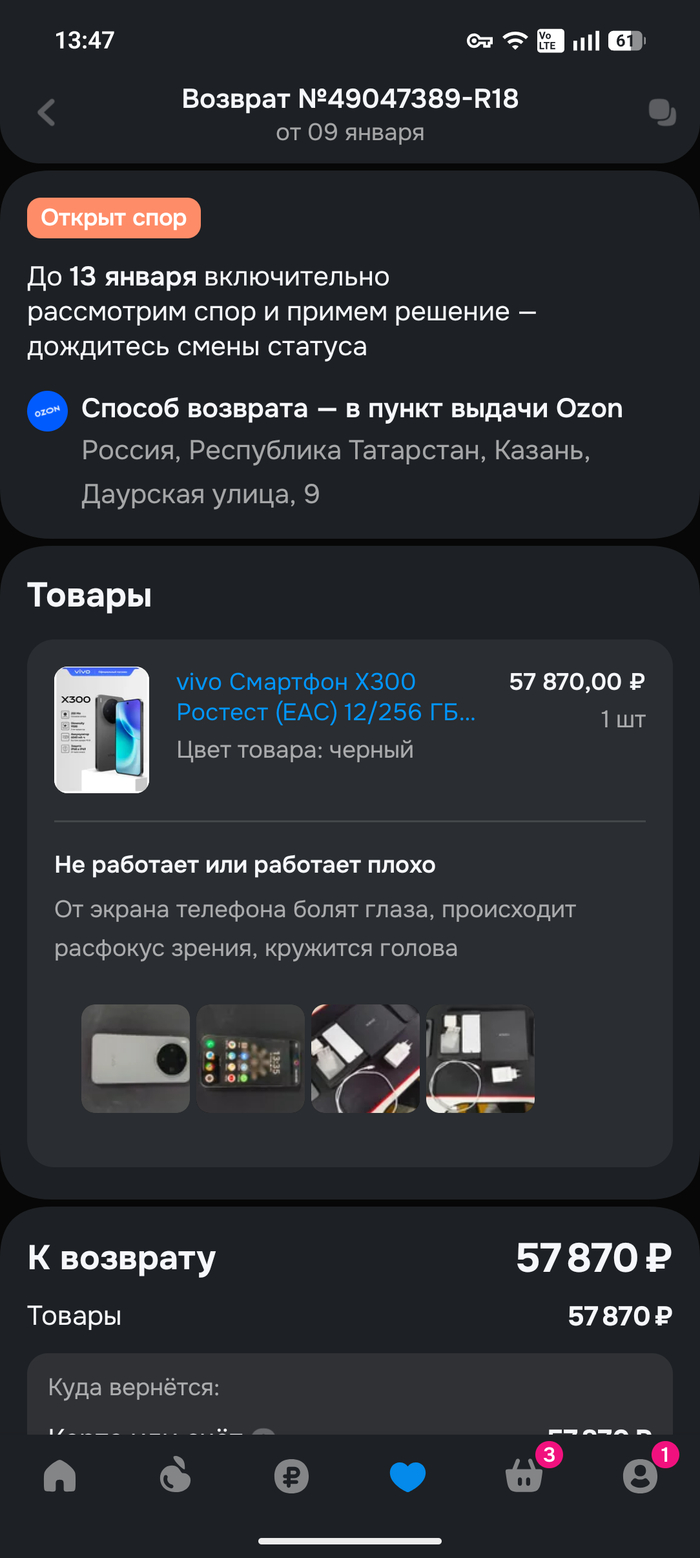Open the chat about this return
Image resolution: width=700 pixels, height=1558 pixels.
point(661,112)
